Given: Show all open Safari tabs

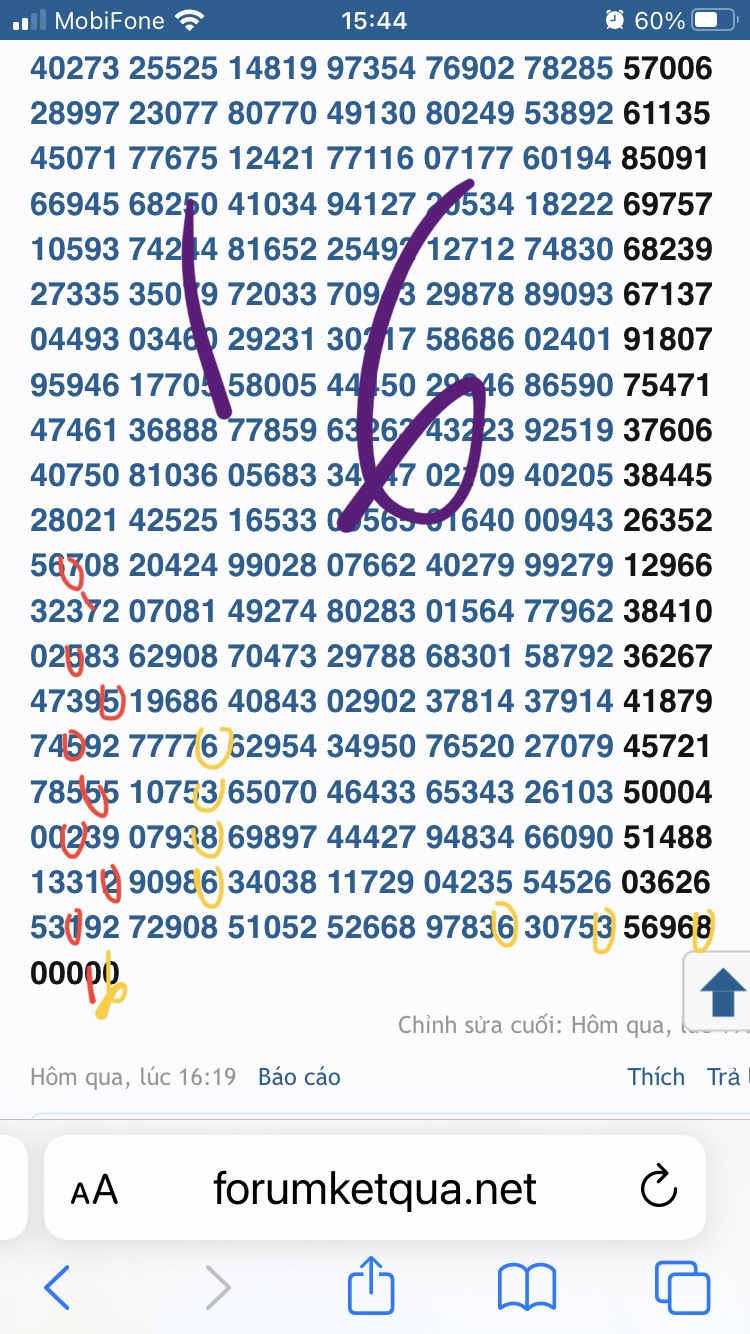Looking at the screenshot, I should (681, 1287).
